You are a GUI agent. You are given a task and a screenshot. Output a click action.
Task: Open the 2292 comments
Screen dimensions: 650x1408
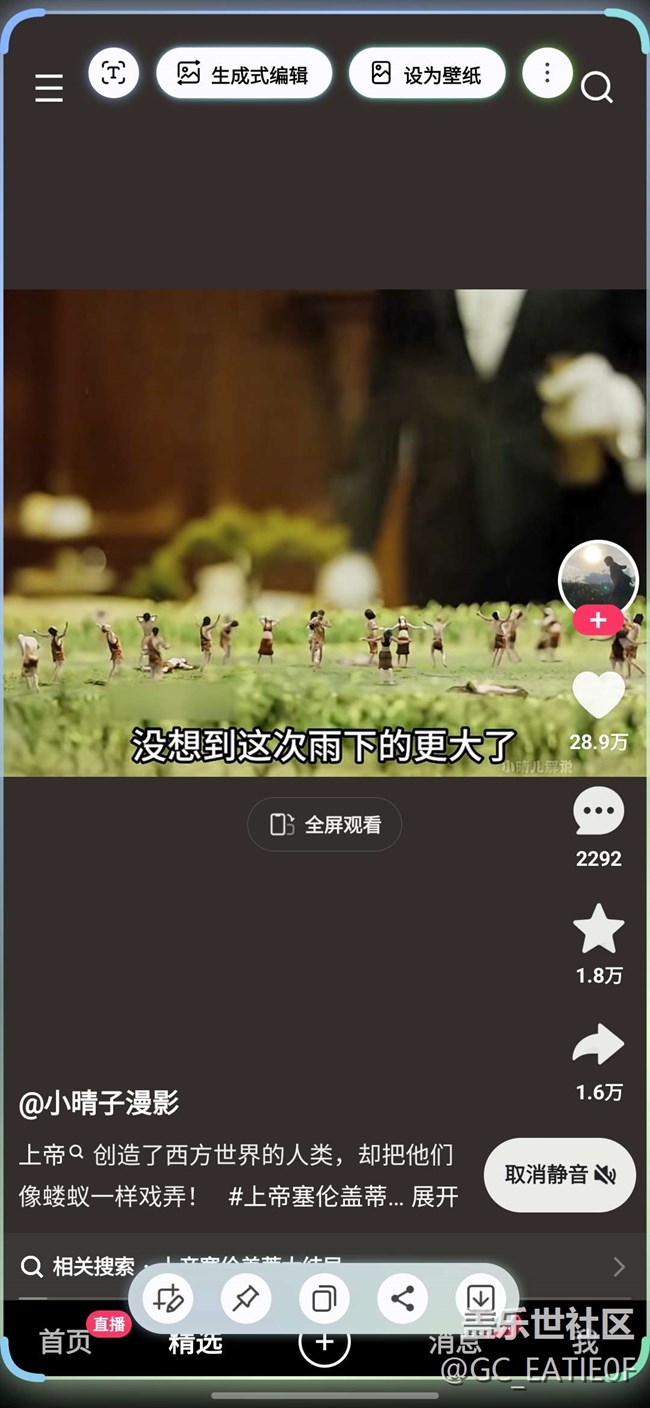(598, 813)
